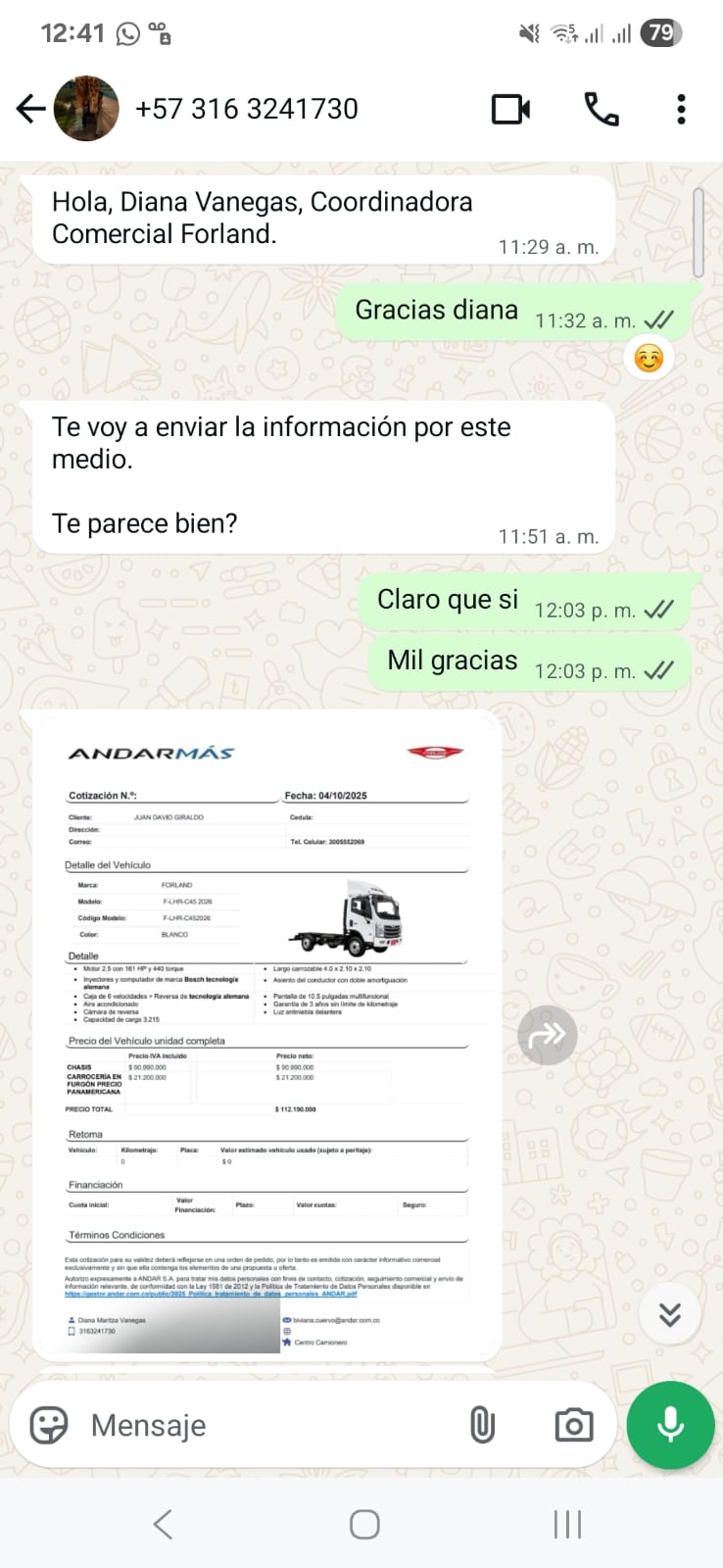Image resolution: width=723 pixels, height=1568 pixels.
Task: Open contact info for +57 316 3241730
Action: pyautogui.click(x=246, y=109)
